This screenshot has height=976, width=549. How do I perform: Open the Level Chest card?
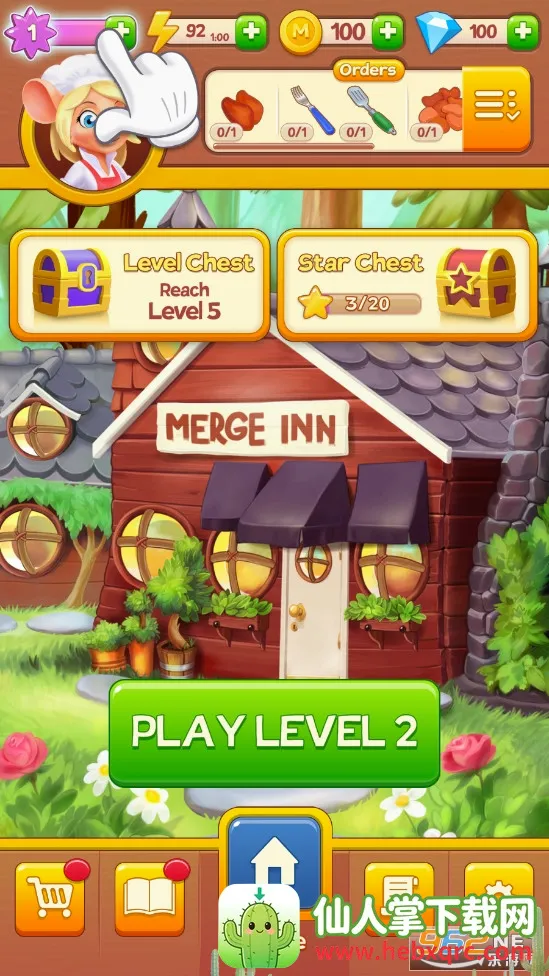(x=141, y=284)
